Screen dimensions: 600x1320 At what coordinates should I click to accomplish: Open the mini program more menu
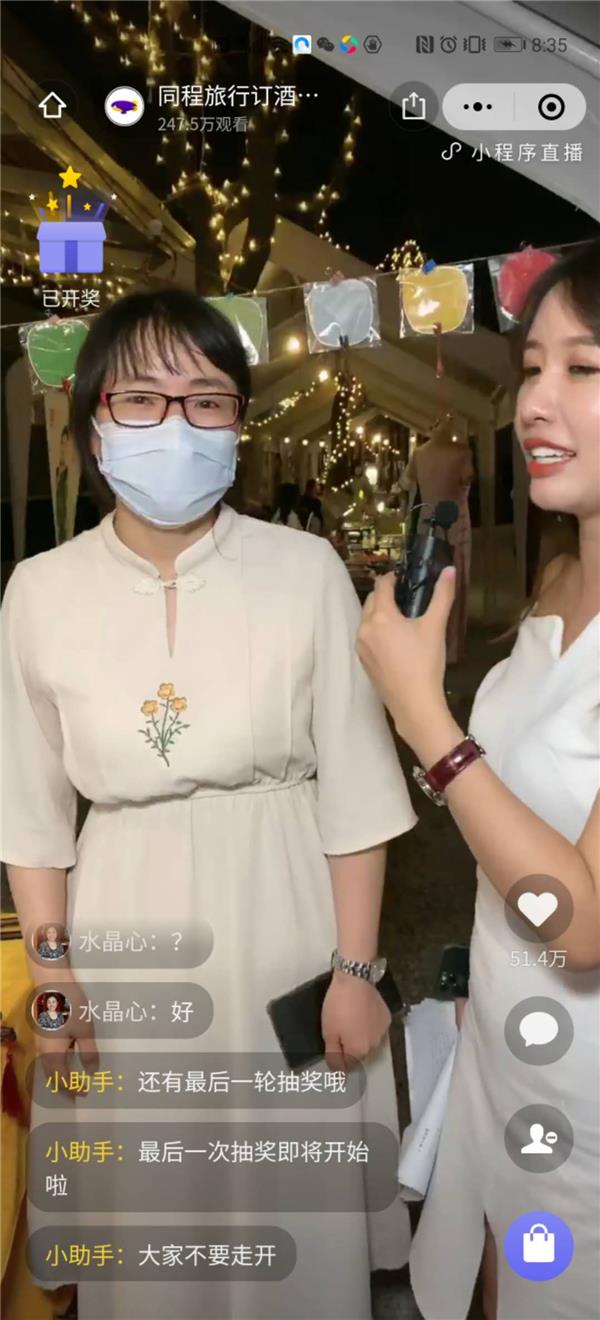pos(479,107)
